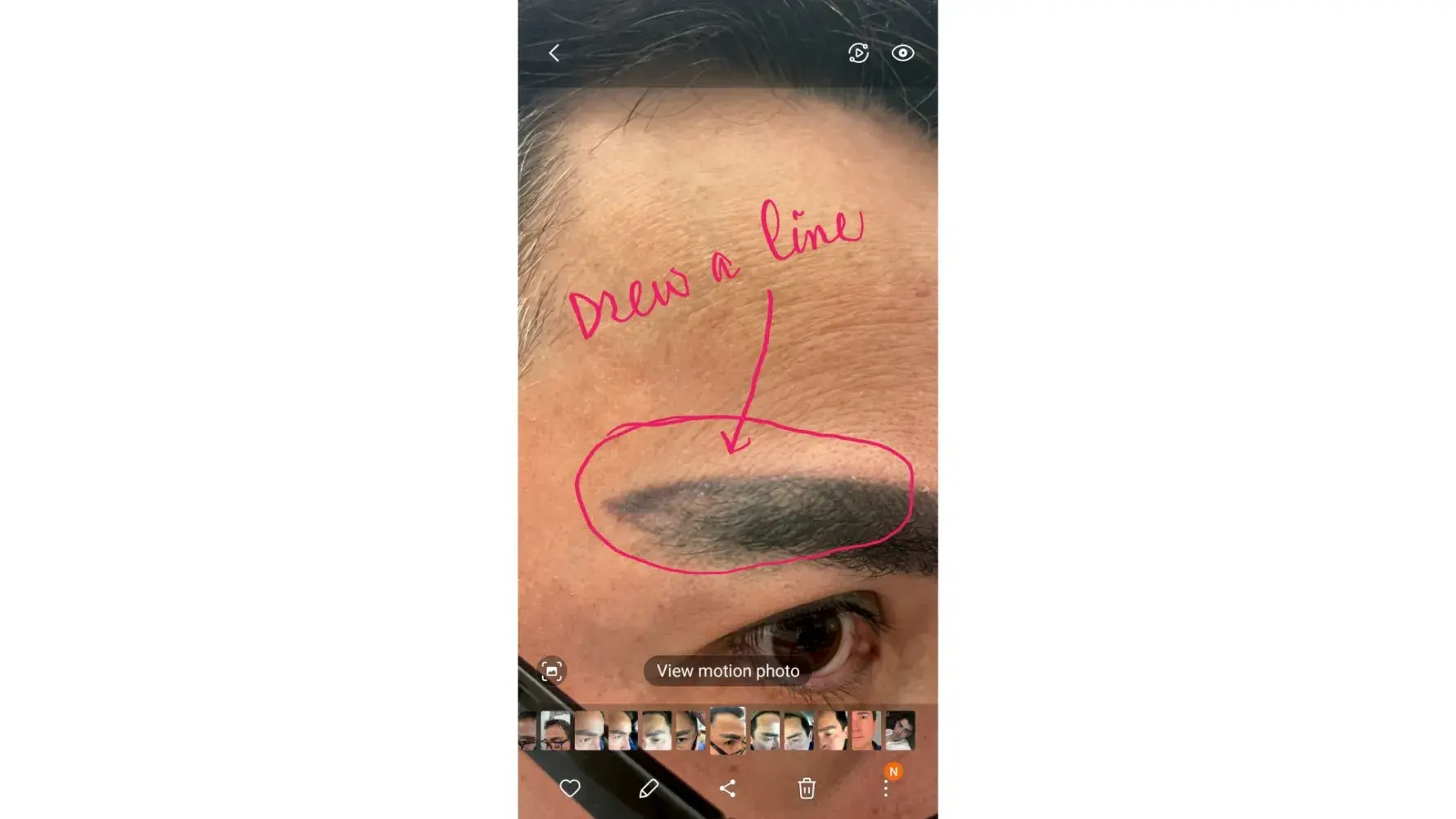
Task: Play the motion photo icon at top
Action: tap(858, 53)
